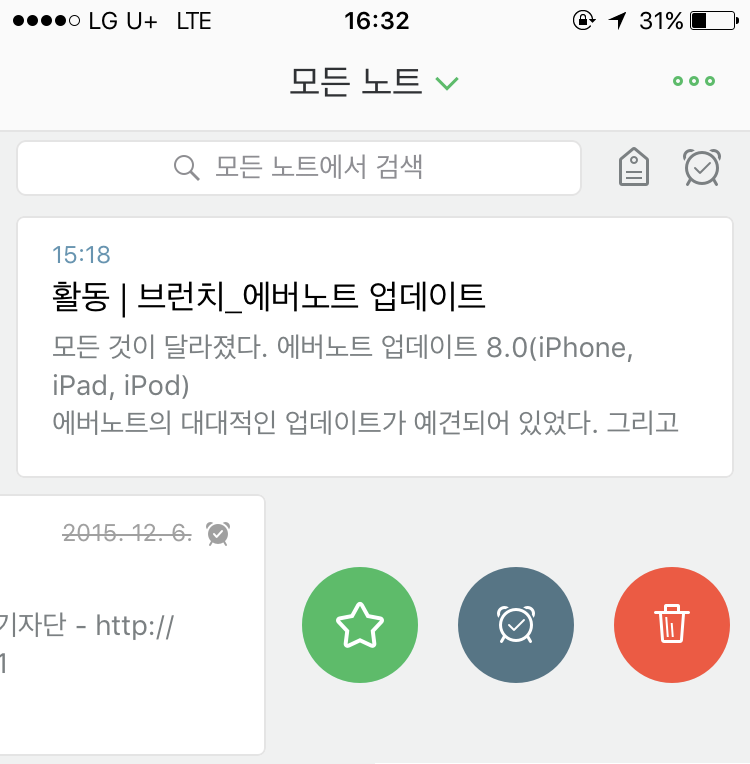Image resolution: width=750 pixels, height=764 pixels.
Task: Open reminders alarm icon beside search
Action: [x=701, y=167]
